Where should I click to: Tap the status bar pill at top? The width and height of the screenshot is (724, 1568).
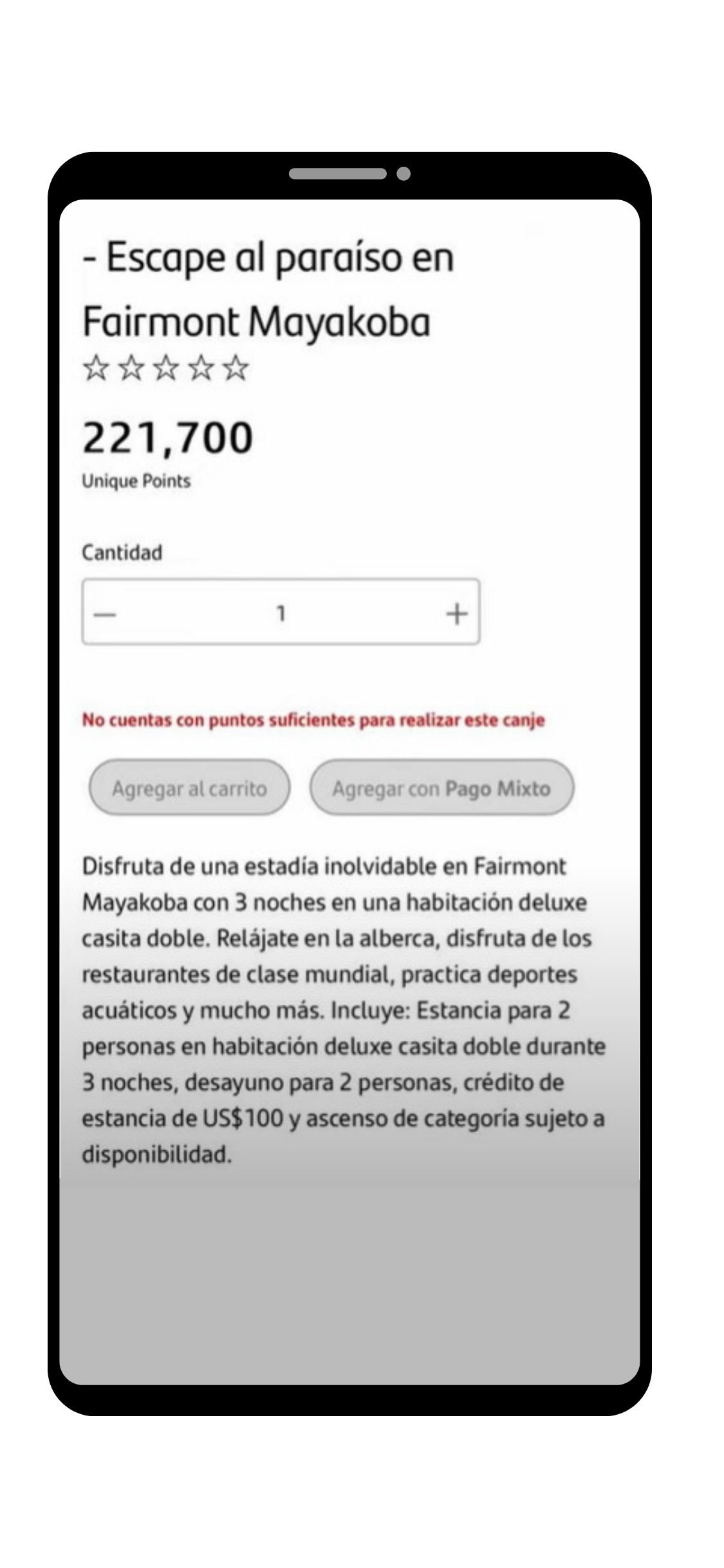pos(339,172)
